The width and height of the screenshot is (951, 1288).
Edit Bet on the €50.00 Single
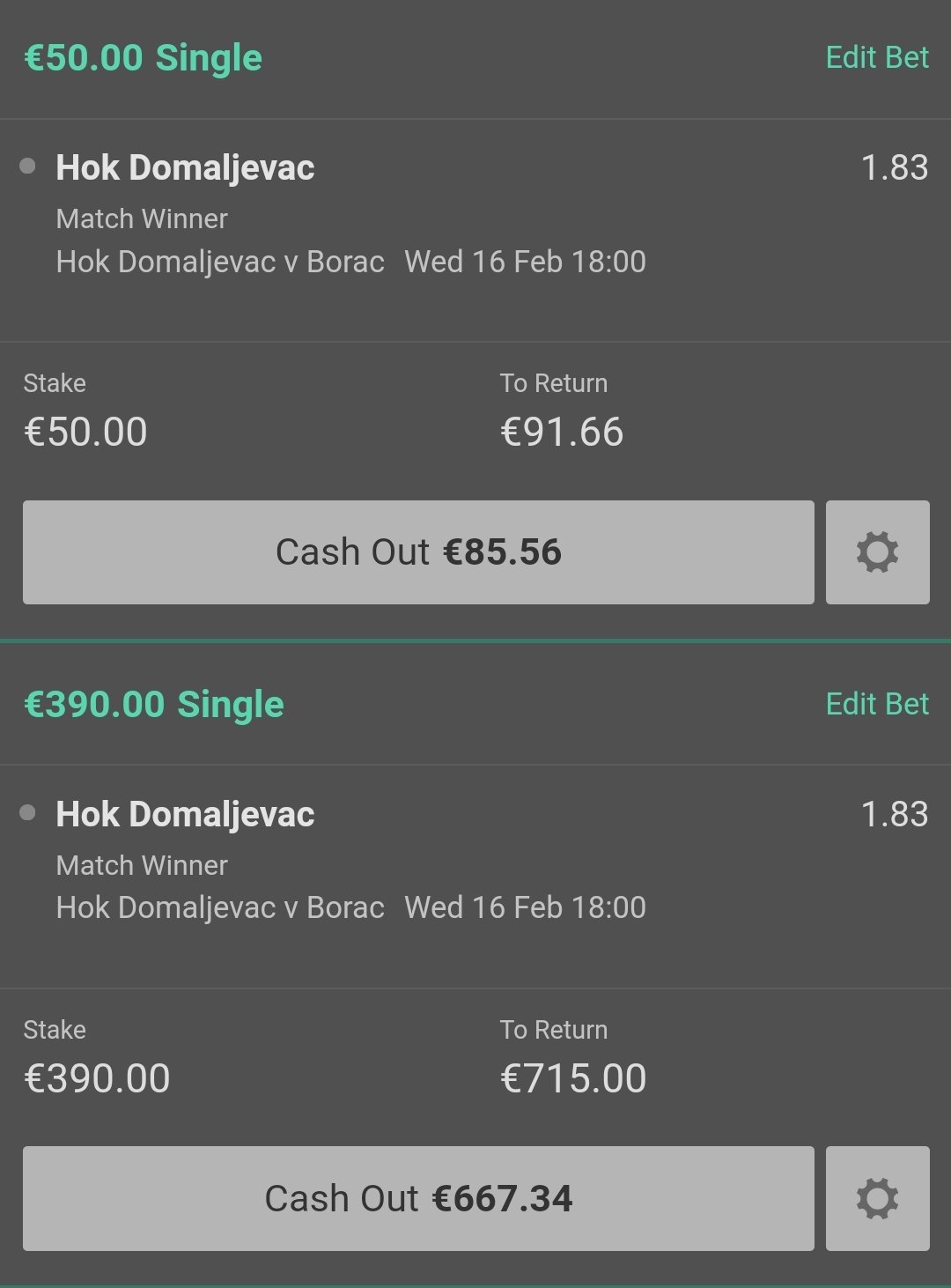876,57
